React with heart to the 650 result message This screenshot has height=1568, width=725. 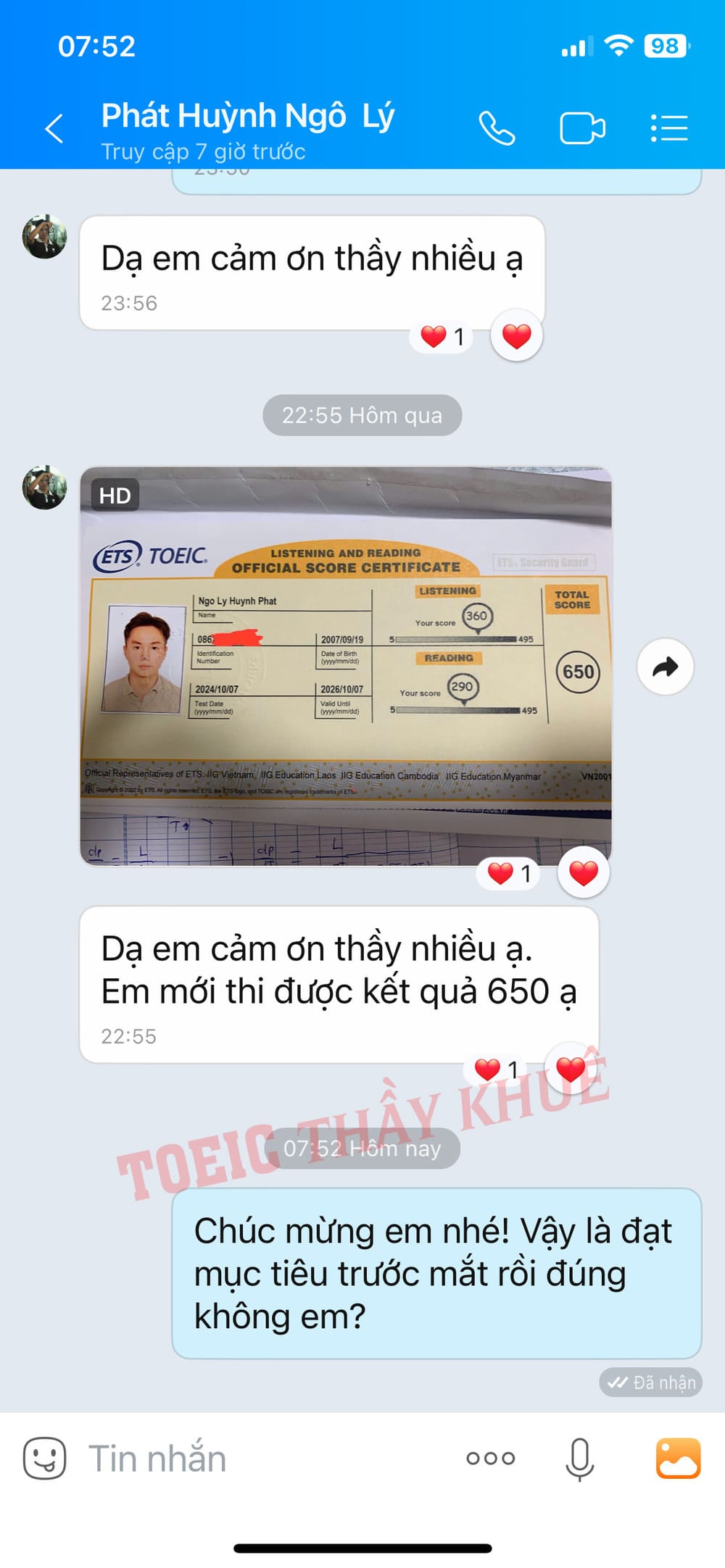pyautogui.click(x=571, y=1069)
